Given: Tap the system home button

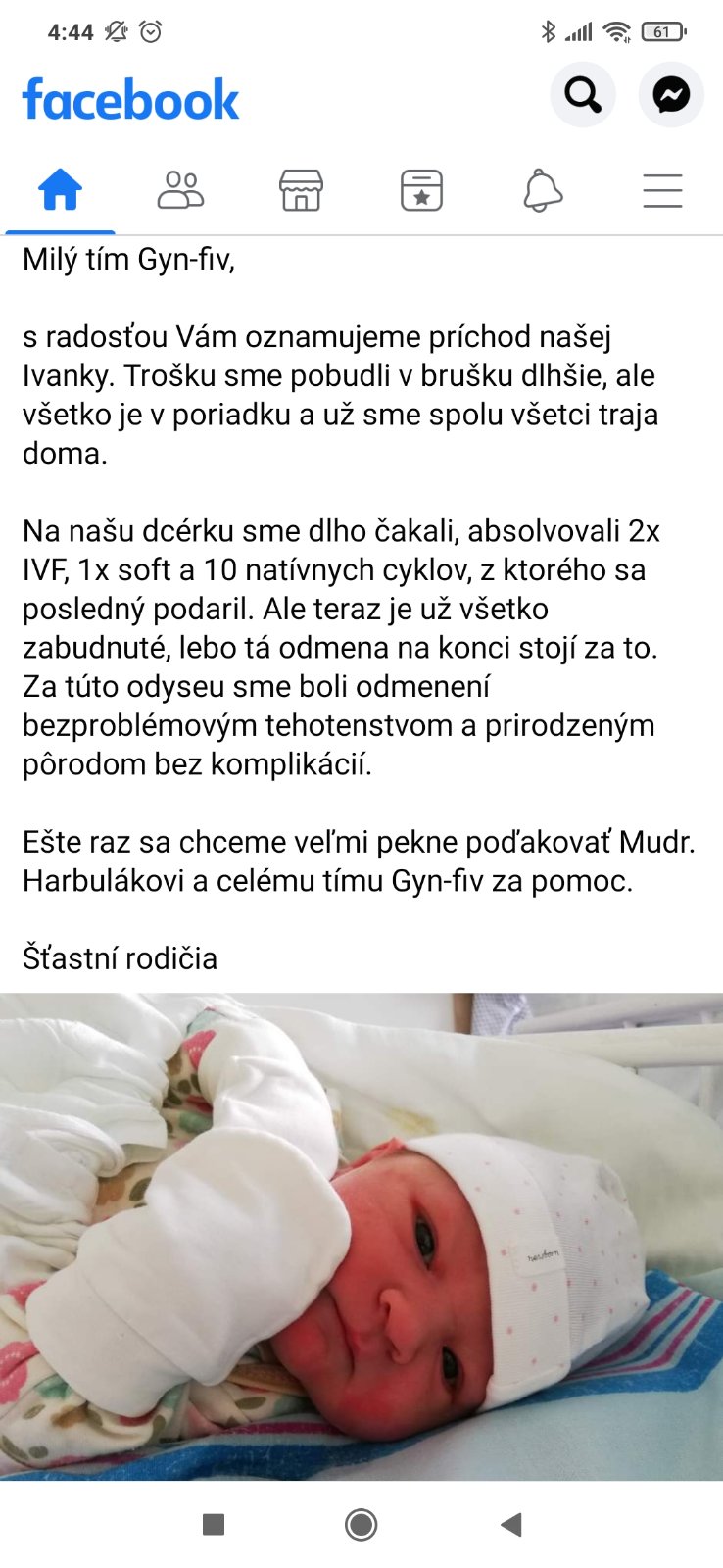Looking at the screenshot, I should tap(361, 1524).
